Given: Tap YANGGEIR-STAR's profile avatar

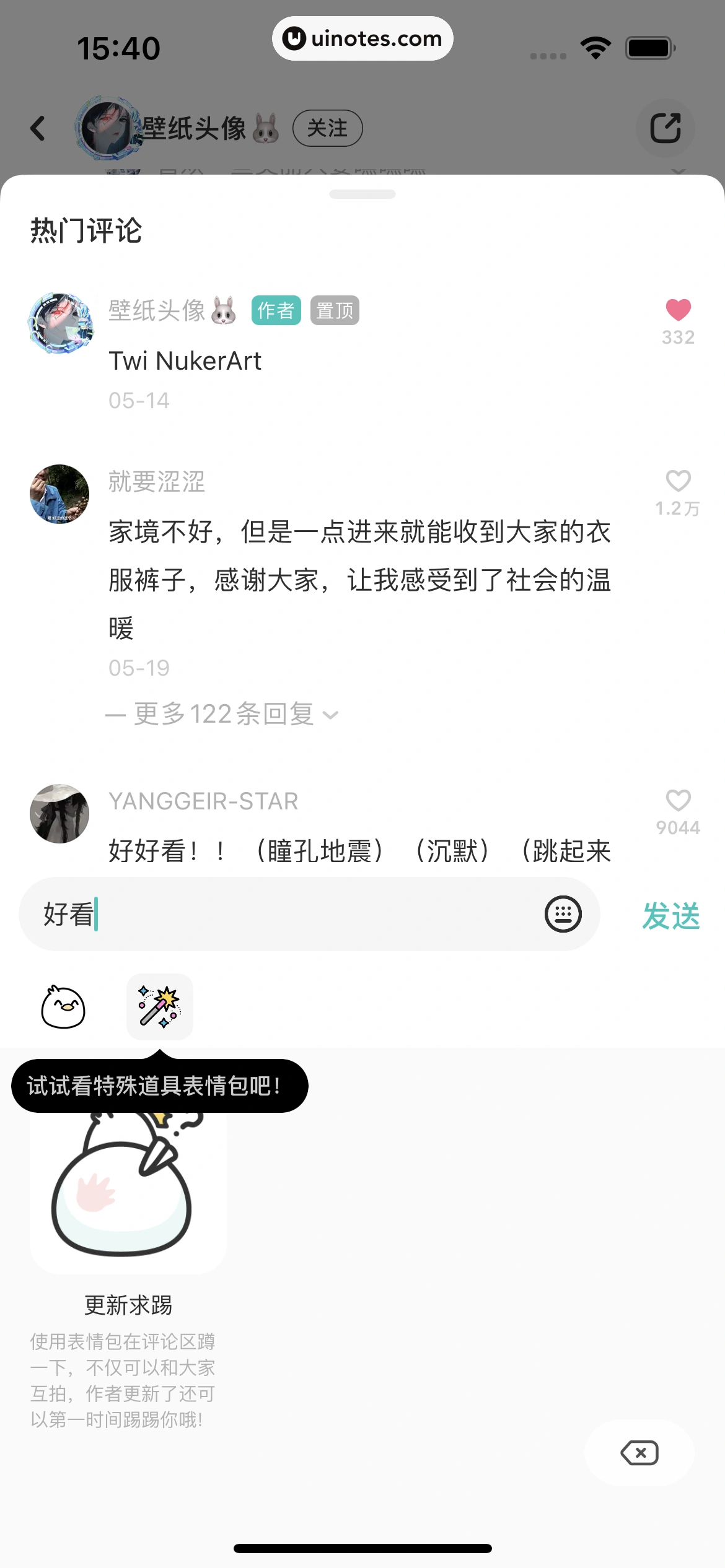Looking at the screenshot, I should [59, 814].
